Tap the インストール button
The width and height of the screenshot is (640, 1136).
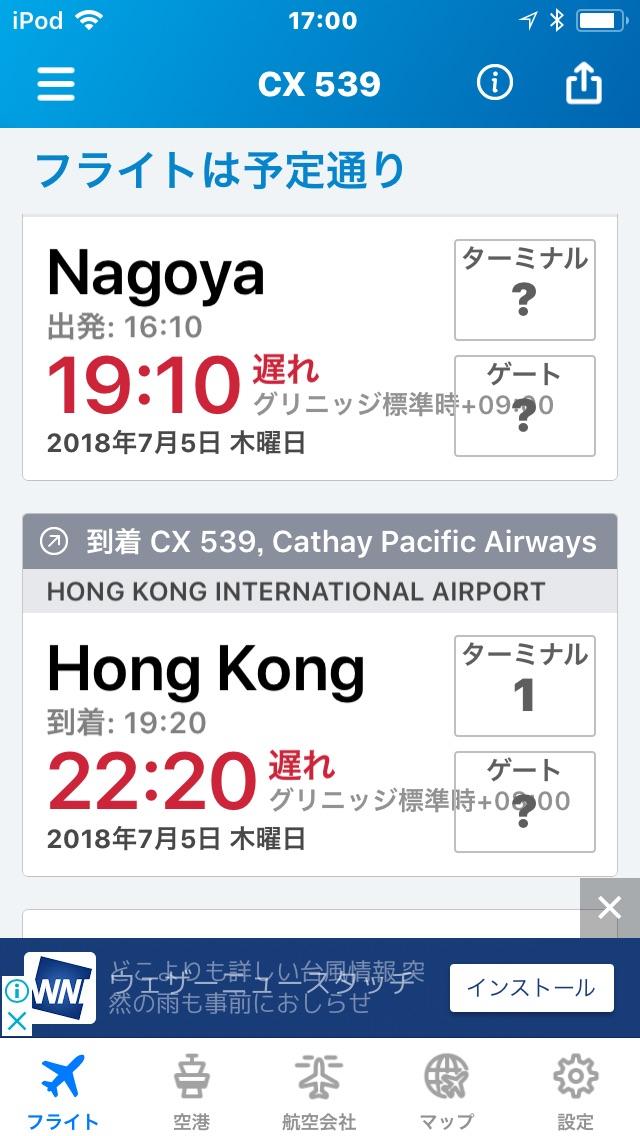[x=531, y=989]
